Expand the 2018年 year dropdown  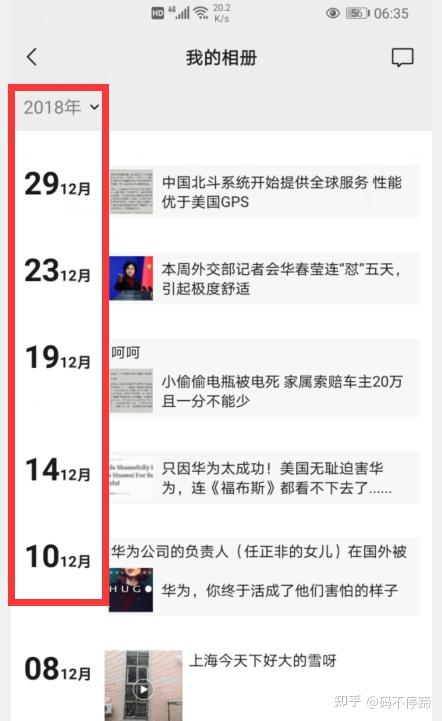pos(61,107)
